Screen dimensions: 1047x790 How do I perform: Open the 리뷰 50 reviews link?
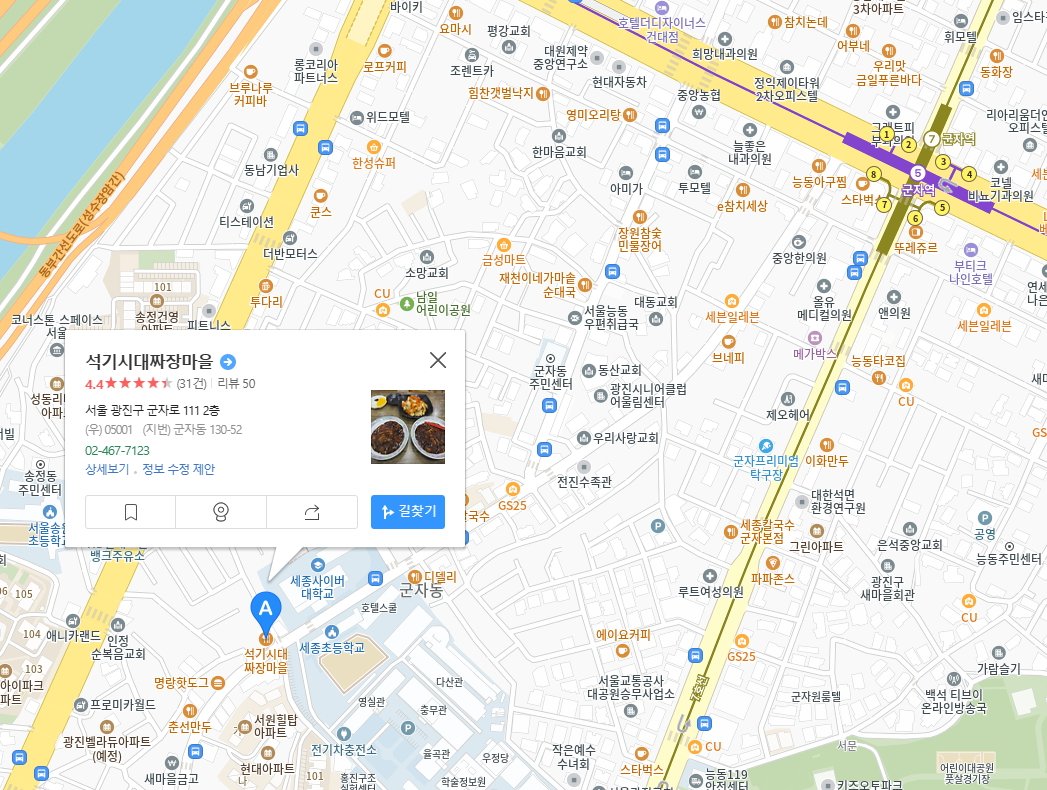pyautogui.click(x=236, y=383)
